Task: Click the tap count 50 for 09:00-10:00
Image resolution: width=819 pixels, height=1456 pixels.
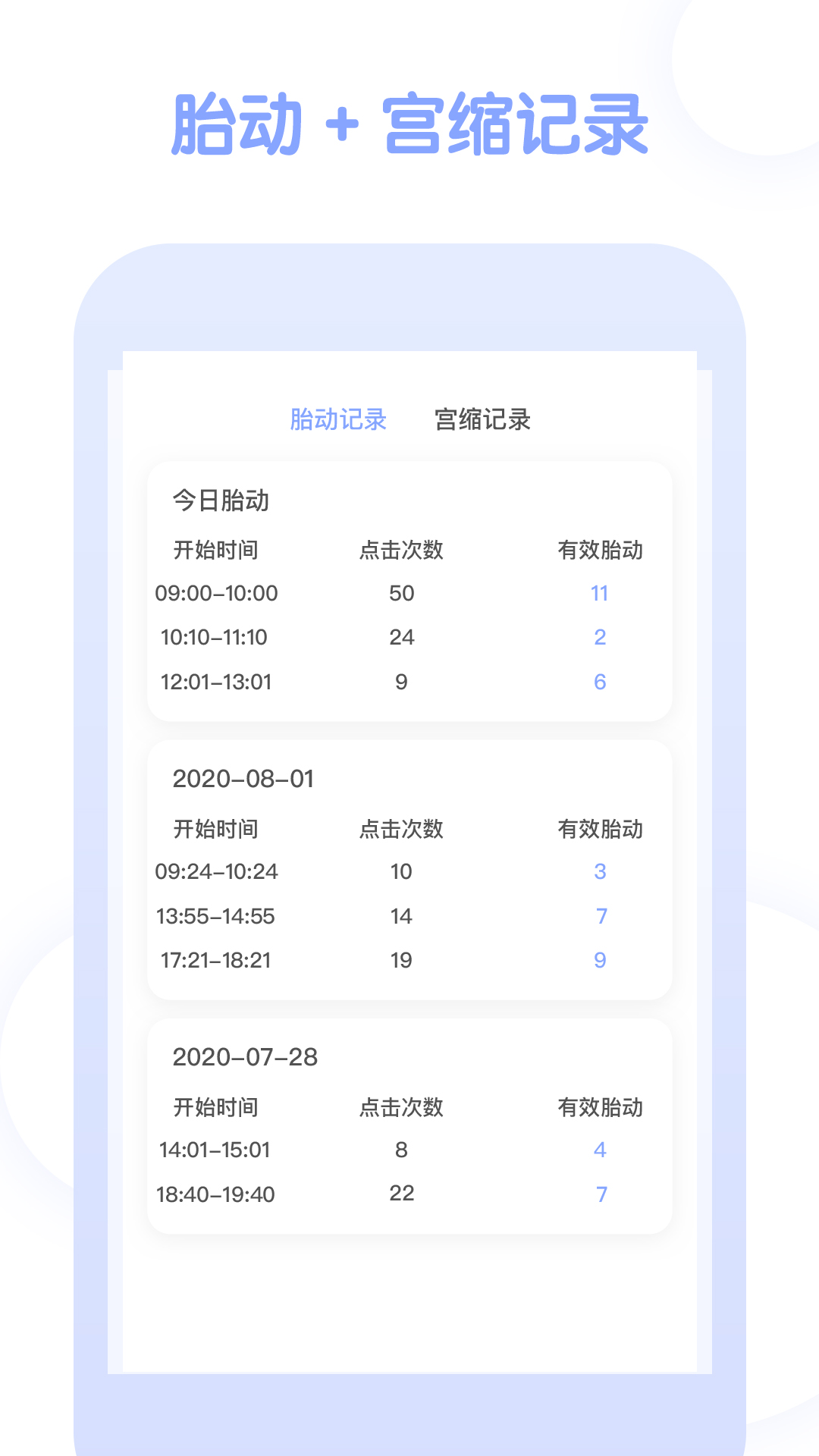Action: [403, 594]
